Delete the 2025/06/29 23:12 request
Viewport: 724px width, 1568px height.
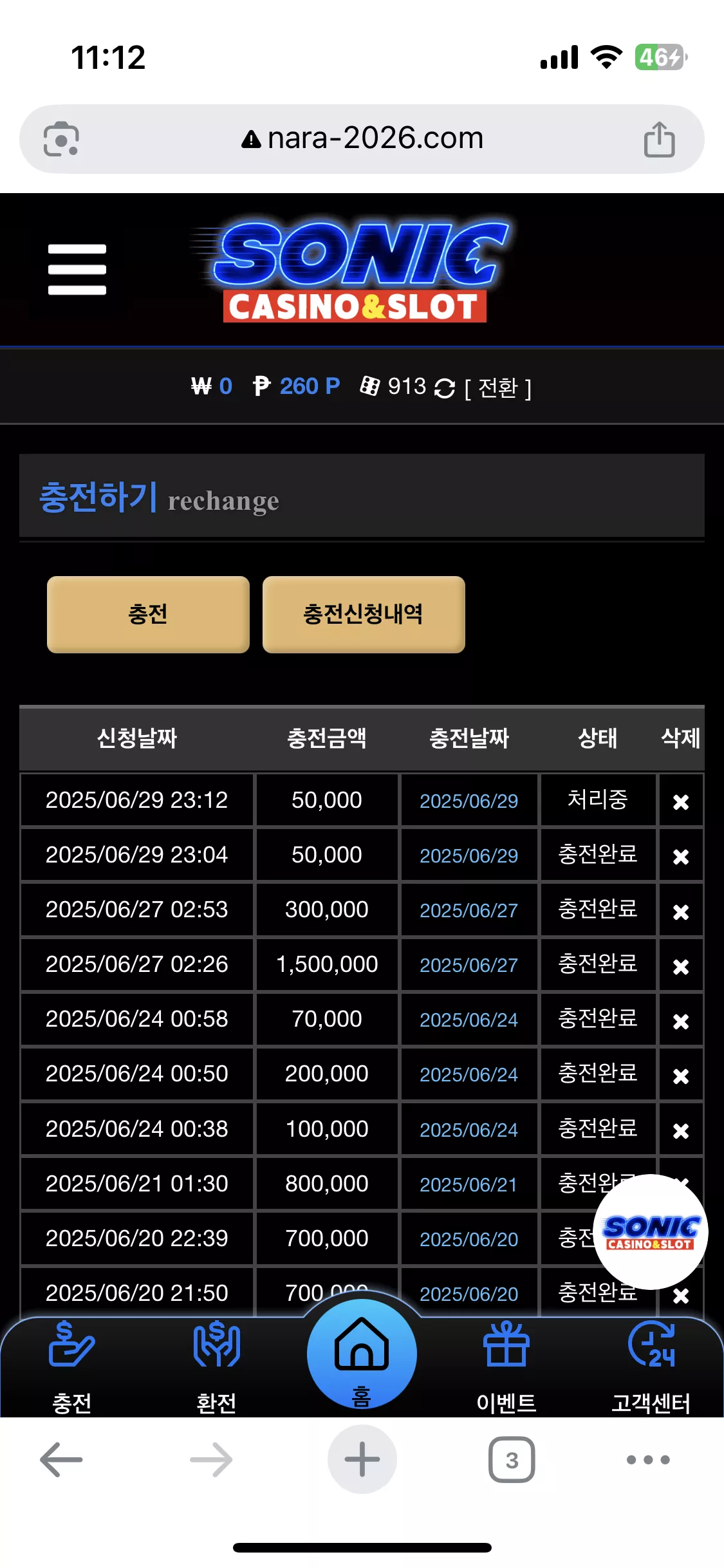point(681,801)
